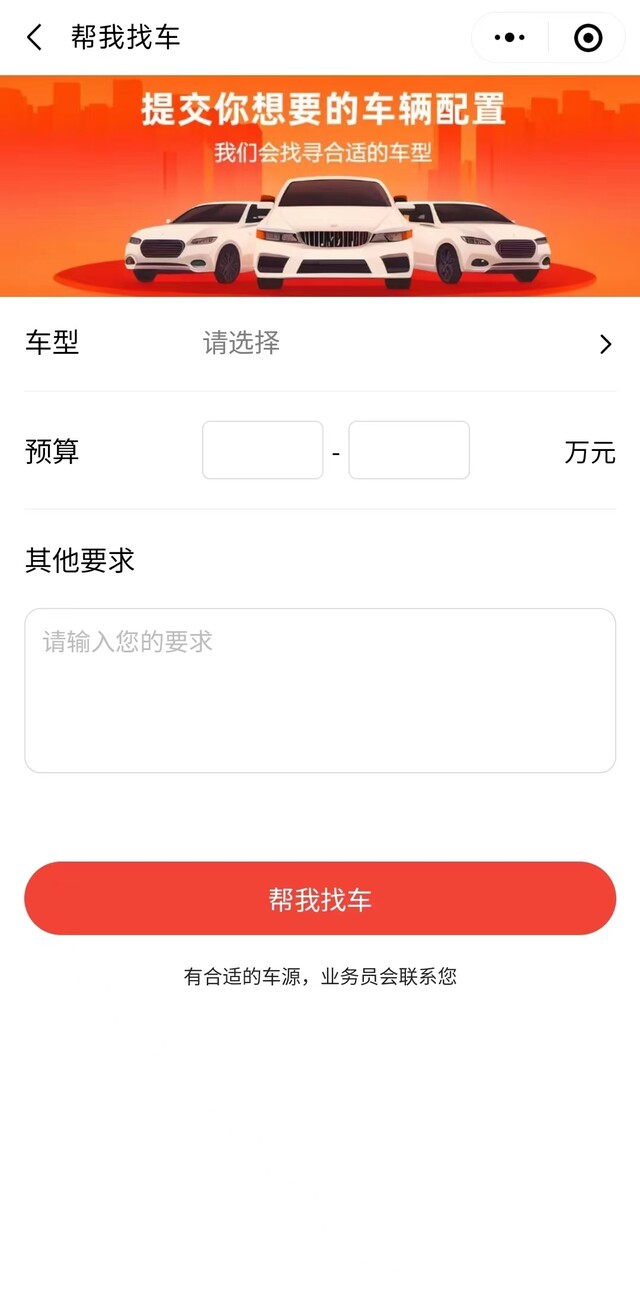Image resolution: width=640 pixels, height=1290 pixels.
Task: Focus the maximum budget field
Action: pos(408,450)
